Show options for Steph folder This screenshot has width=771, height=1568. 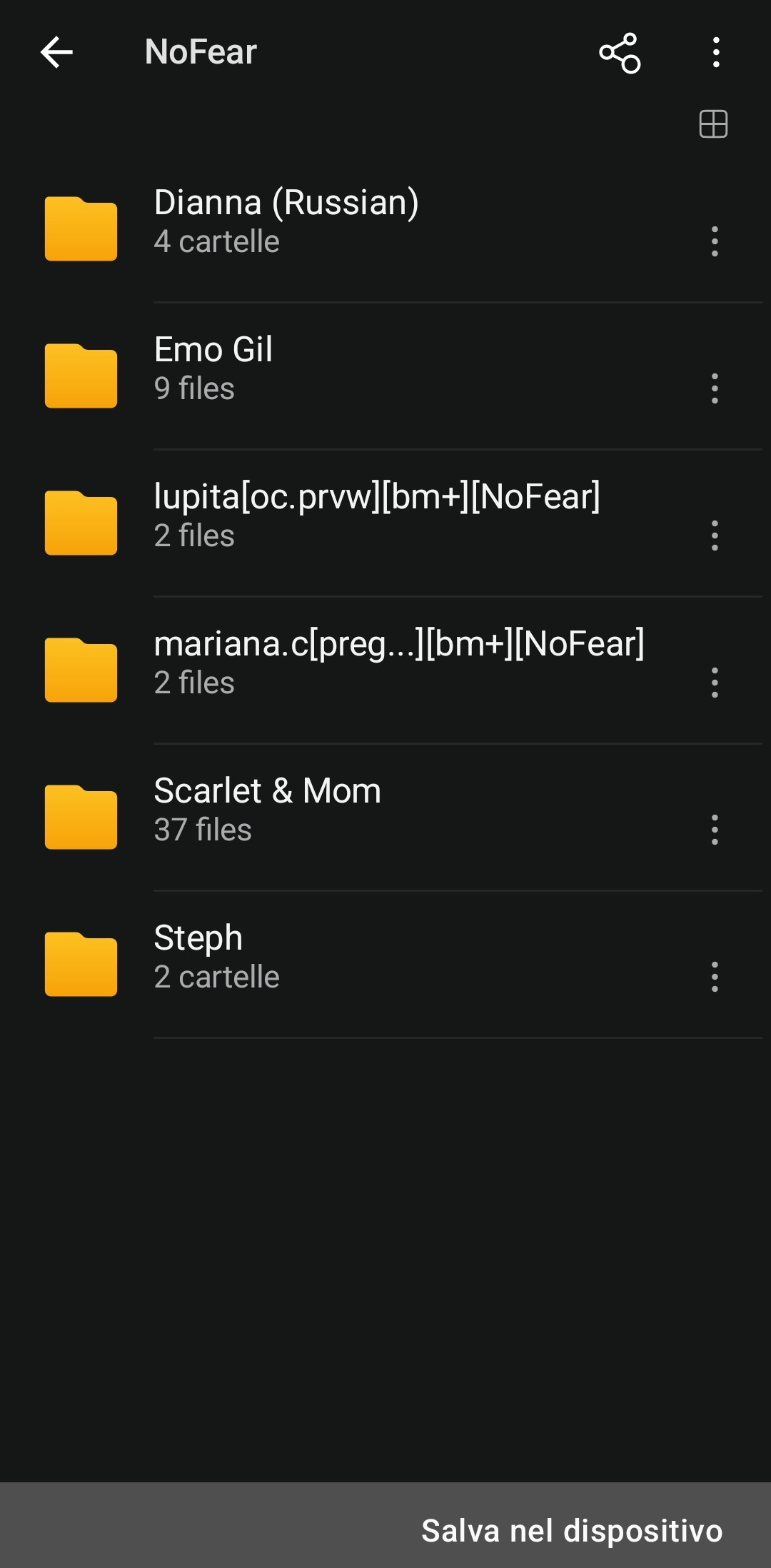(714, 977)
